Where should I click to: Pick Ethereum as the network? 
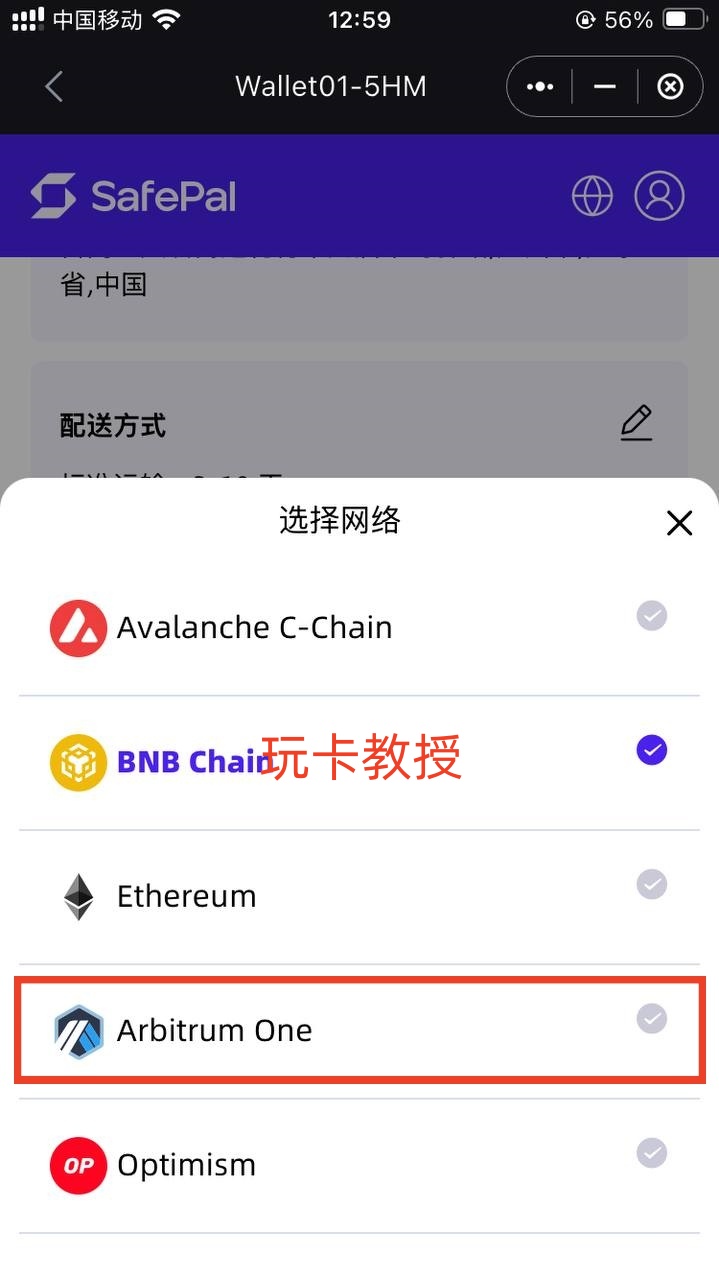coord(359,896)
